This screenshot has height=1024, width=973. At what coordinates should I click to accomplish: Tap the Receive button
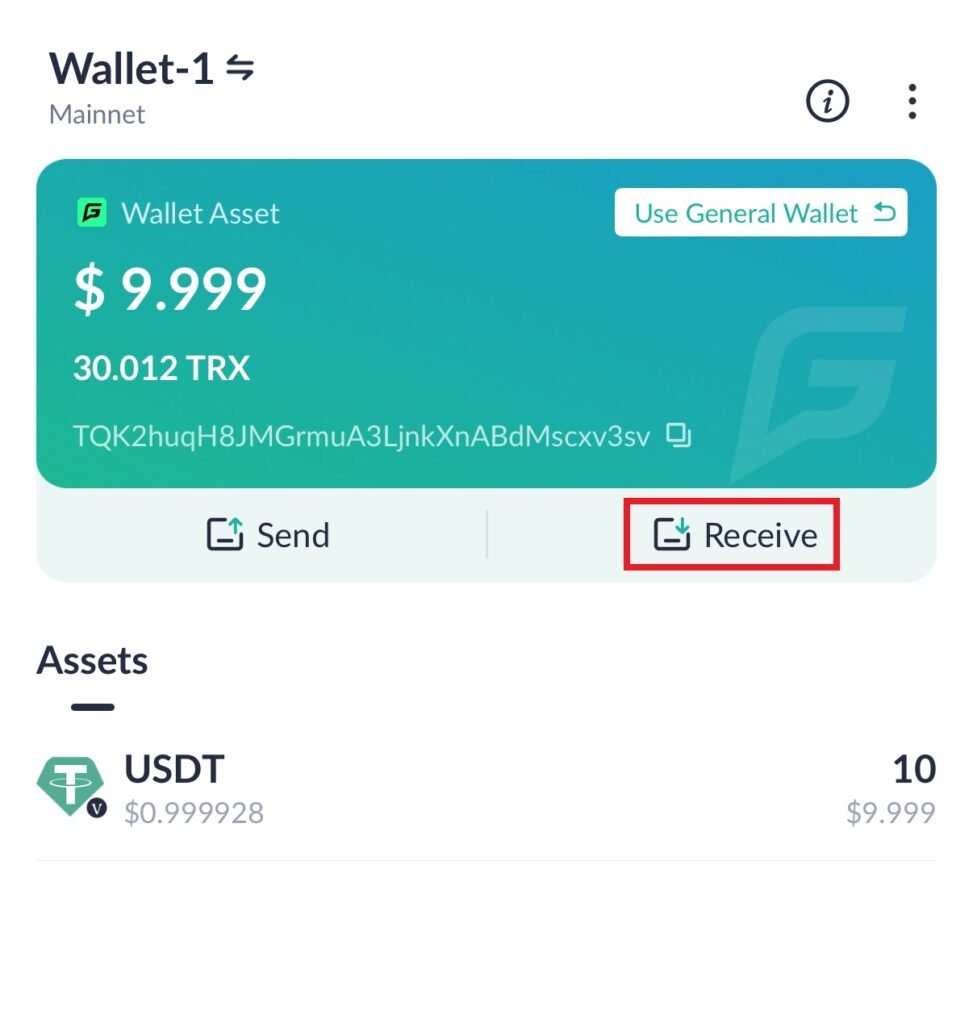(x=733, y=535)
